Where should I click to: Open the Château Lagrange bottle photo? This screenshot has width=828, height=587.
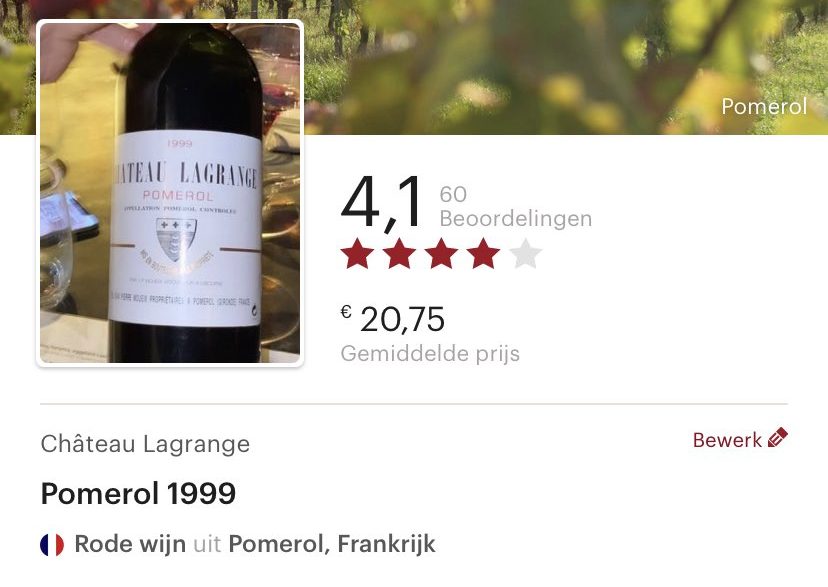click(170, 194)
